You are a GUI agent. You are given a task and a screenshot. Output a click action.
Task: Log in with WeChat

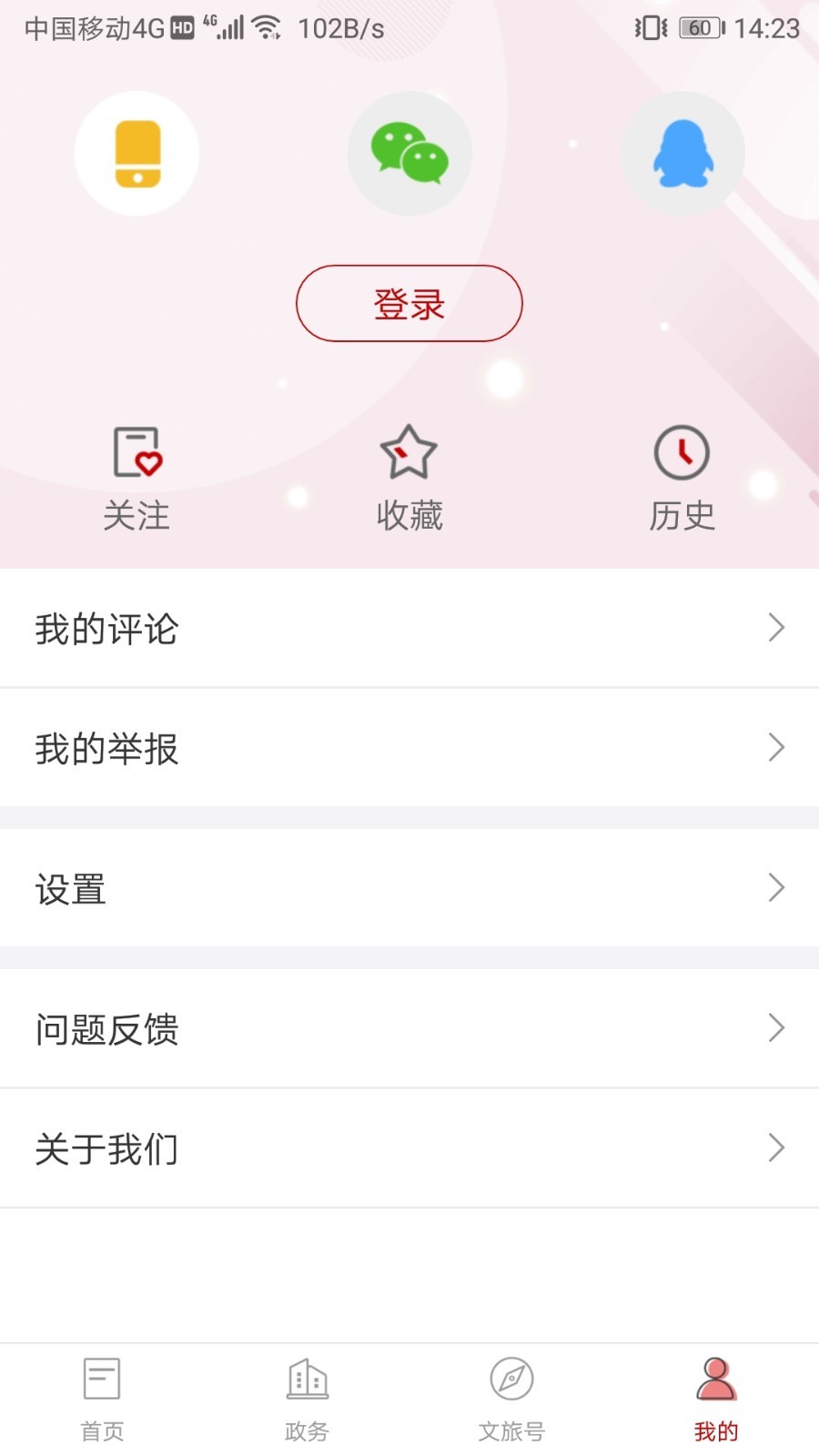(x=409, y=154)
